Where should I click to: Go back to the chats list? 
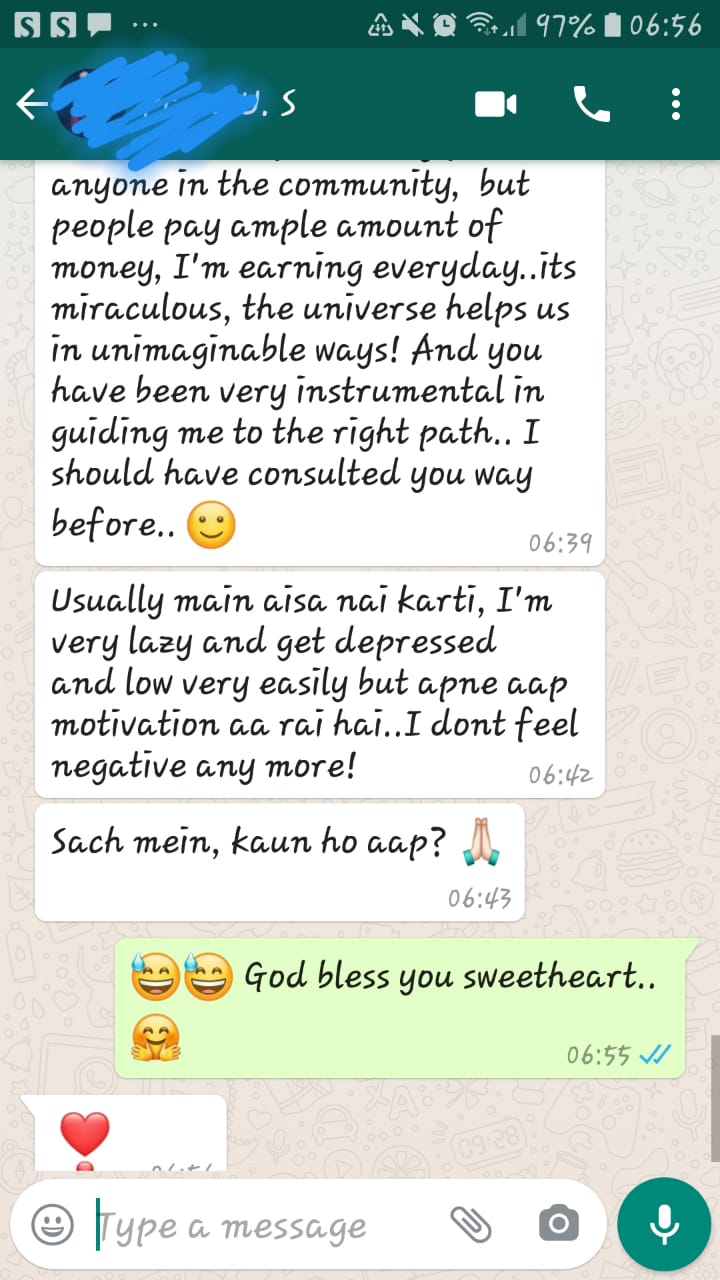32,104
